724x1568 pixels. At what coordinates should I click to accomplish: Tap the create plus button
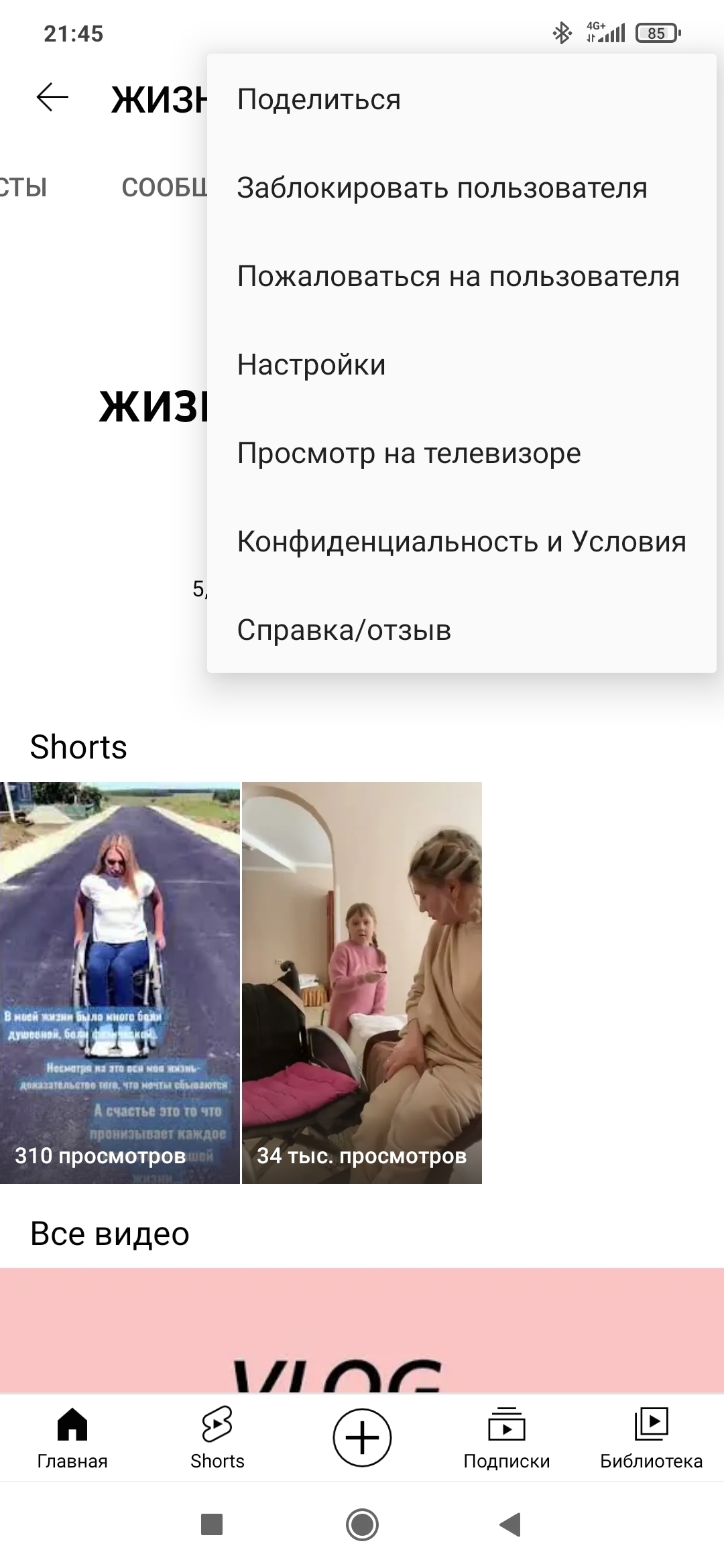coord(362,1437)
